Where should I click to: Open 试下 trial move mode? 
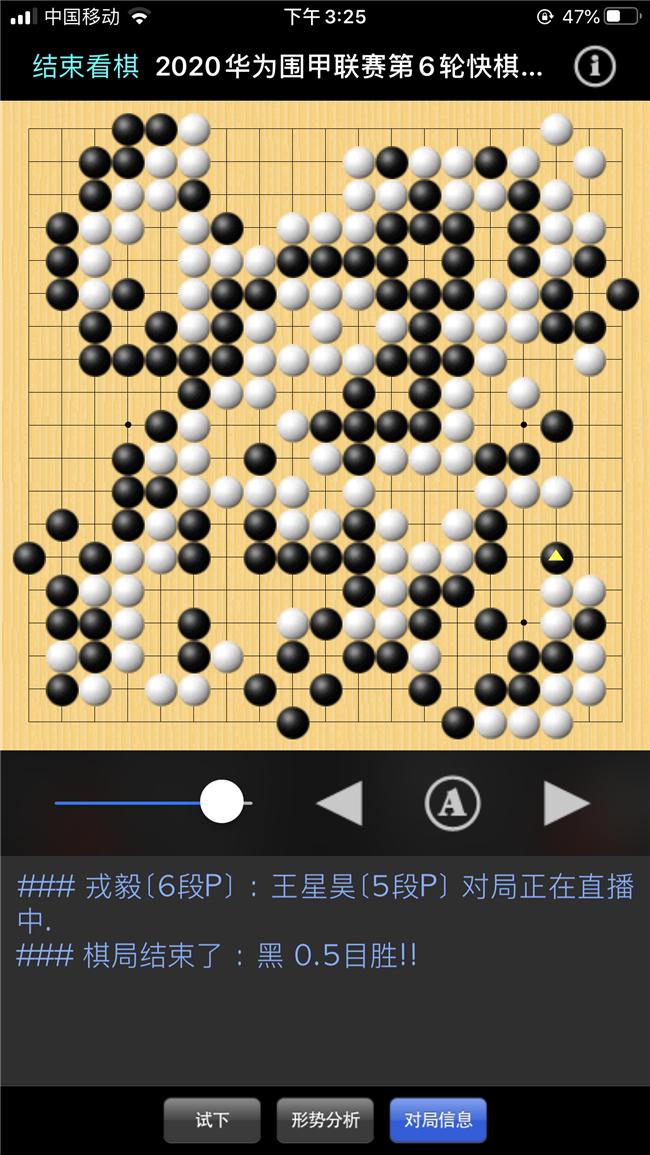pyautogui.click(x=212, y=1120)
